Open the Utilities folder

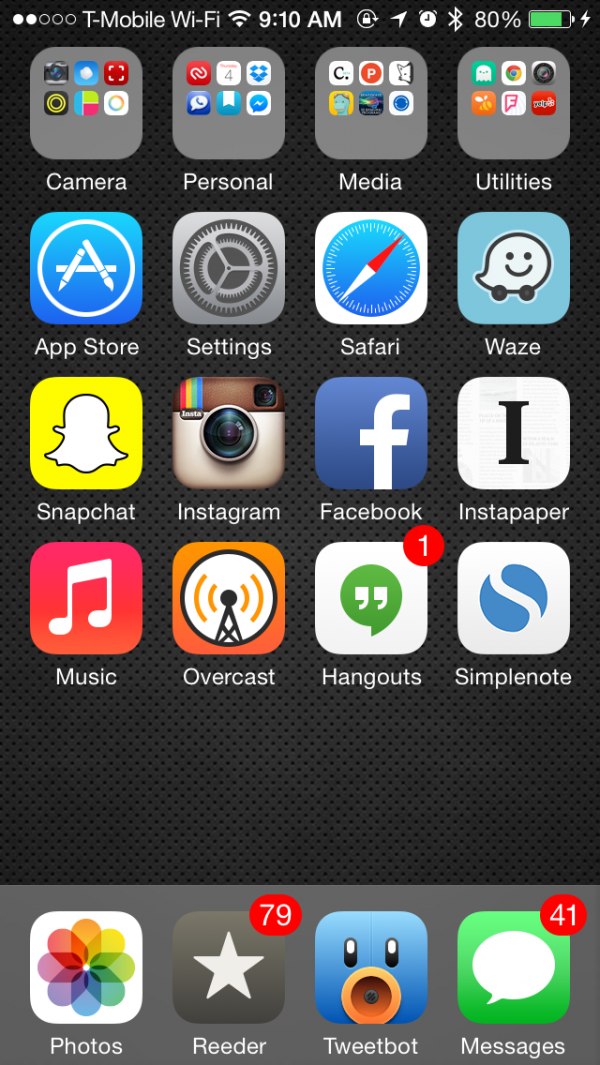(513, 103)
